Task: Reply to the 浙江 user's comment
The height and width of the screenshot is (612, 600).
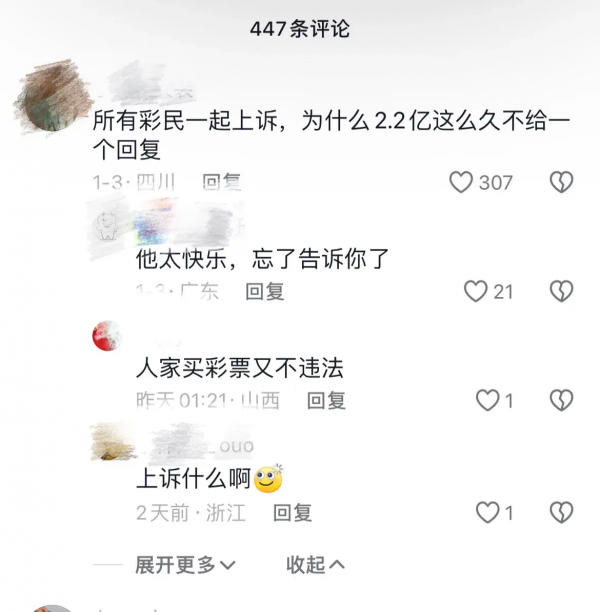Action: point(292,513)
